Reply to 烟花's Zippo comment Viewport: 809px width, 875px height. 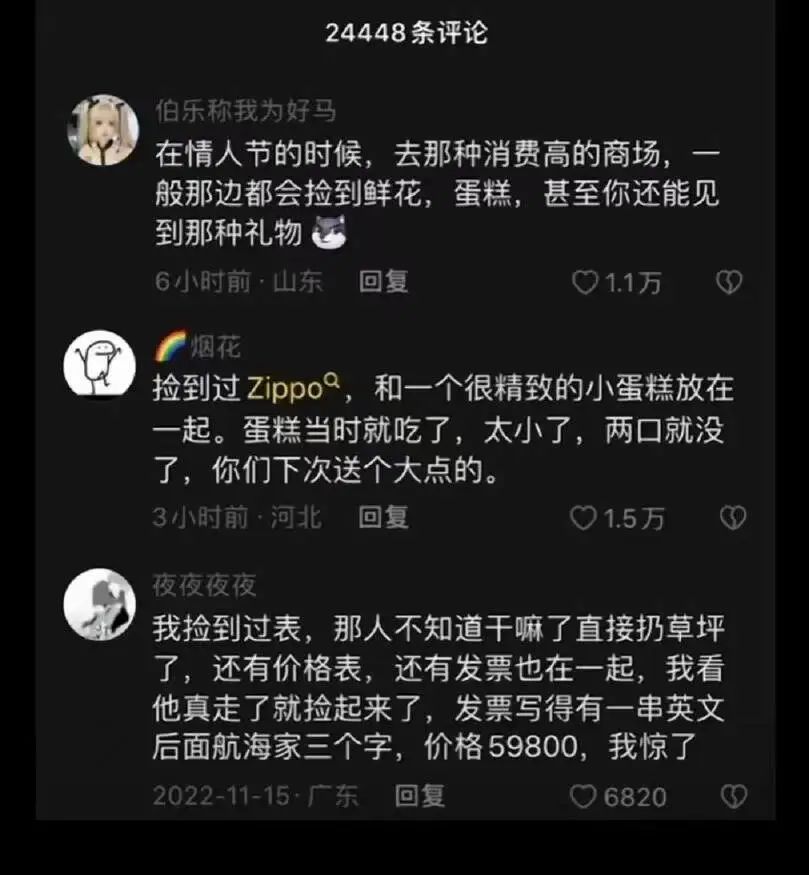pyautogui.click(x=384, y=517)
